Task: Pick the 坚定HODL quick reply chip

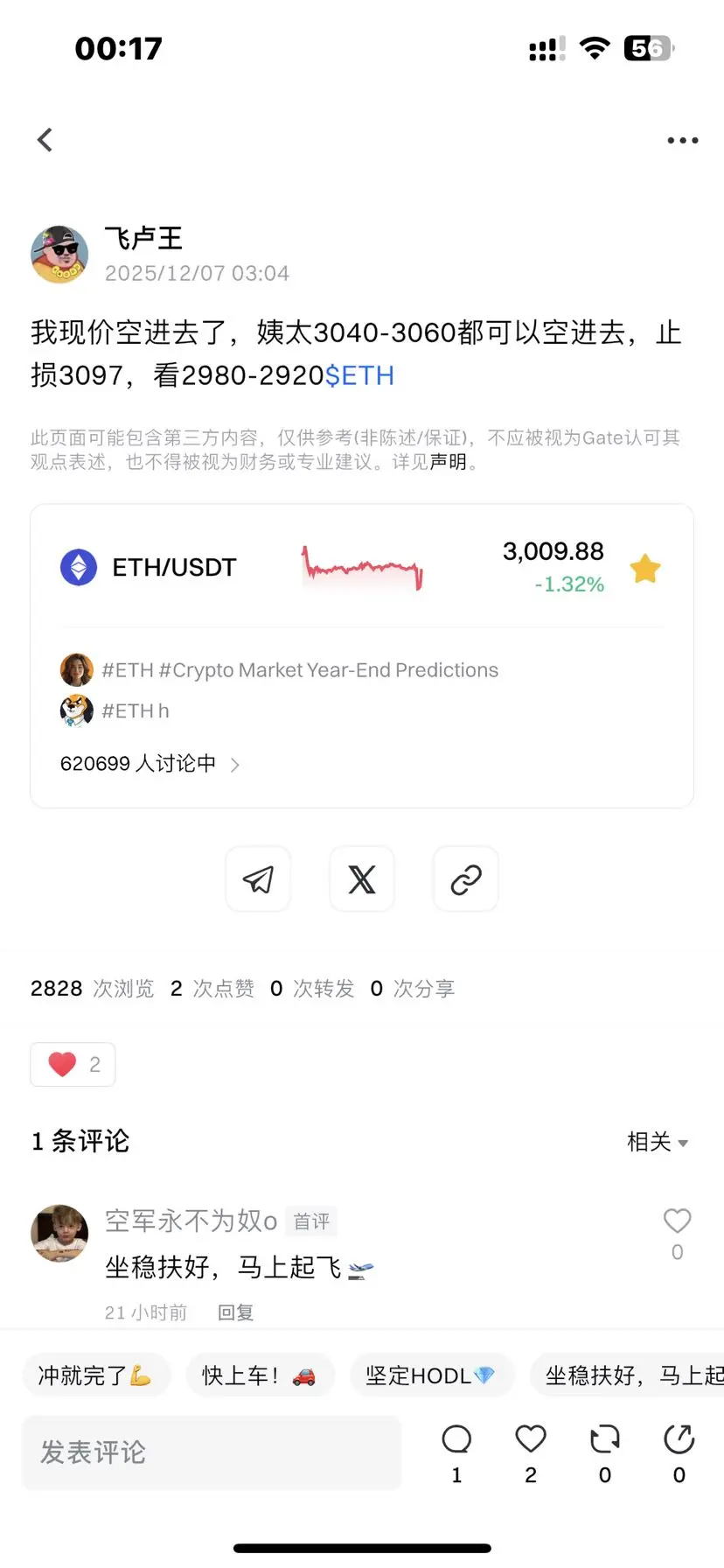Action: 432,1375
